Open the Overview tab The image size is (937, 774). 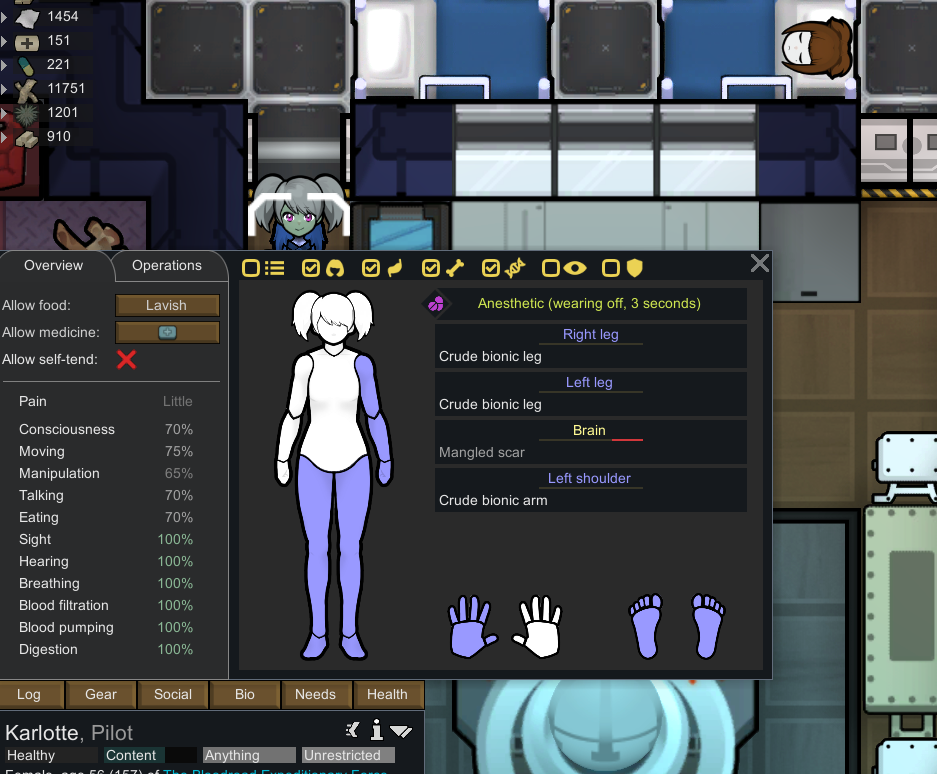tap(54, 266)
